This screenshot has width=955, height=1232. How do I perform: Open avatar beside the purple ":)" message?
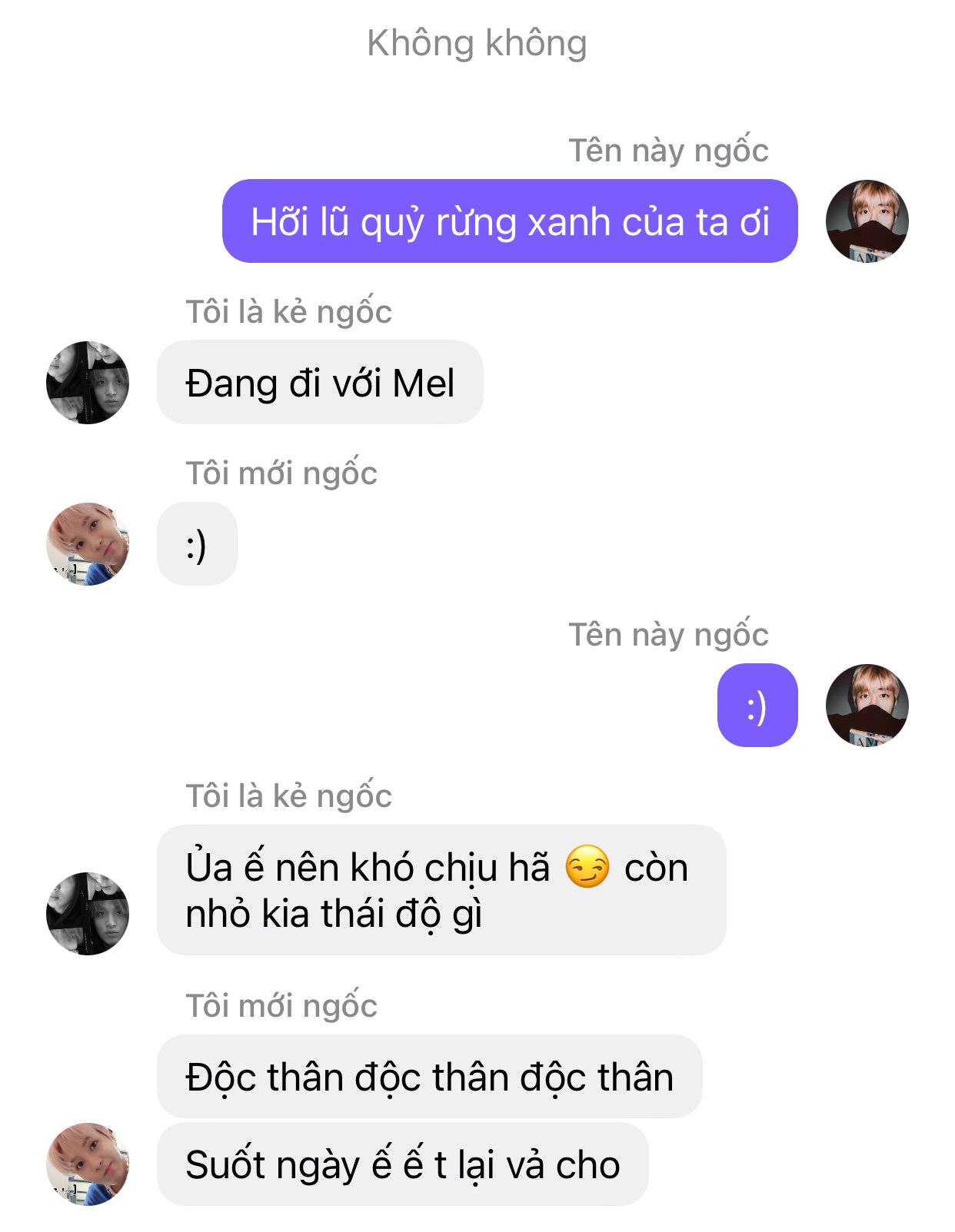[867, 706]
